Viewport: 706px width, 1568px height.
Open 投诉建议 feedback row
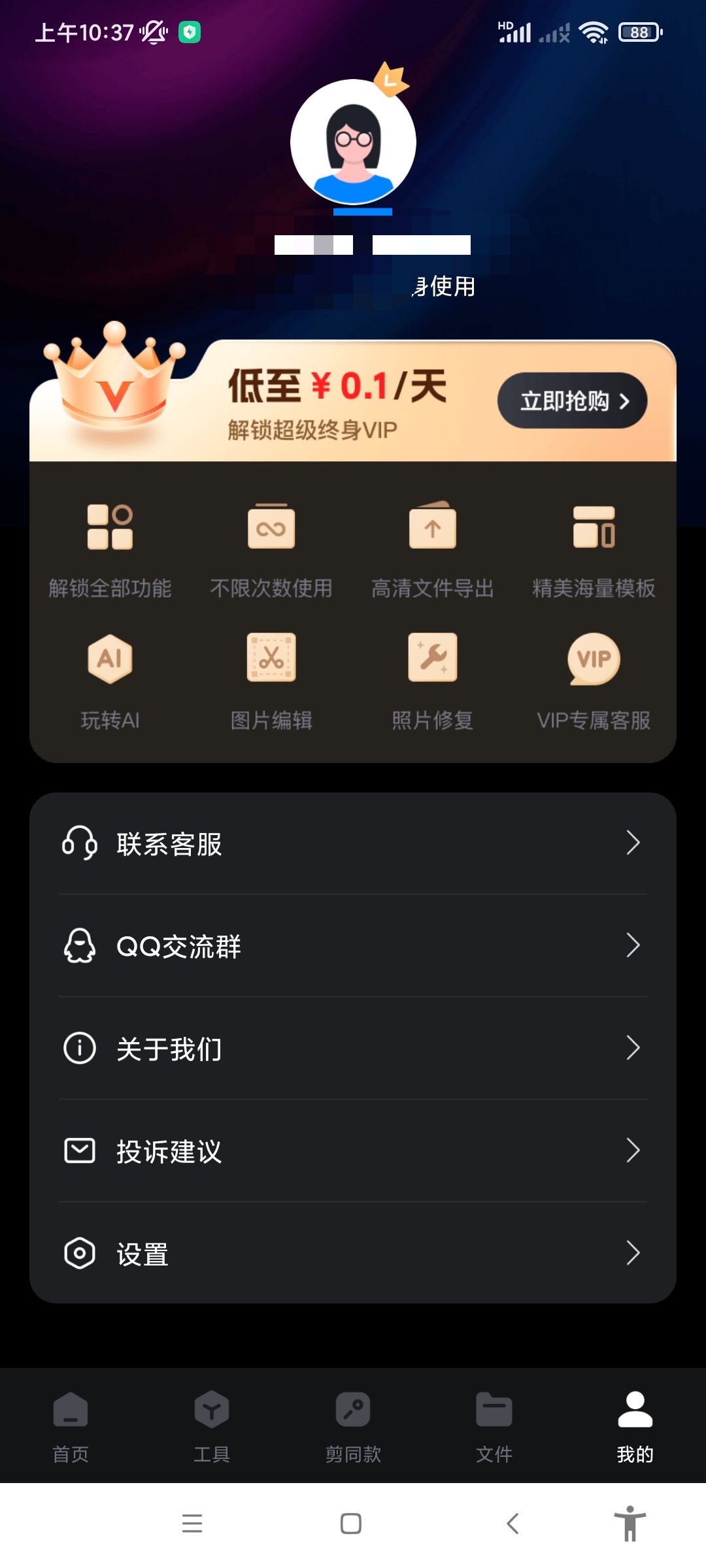353,1151
